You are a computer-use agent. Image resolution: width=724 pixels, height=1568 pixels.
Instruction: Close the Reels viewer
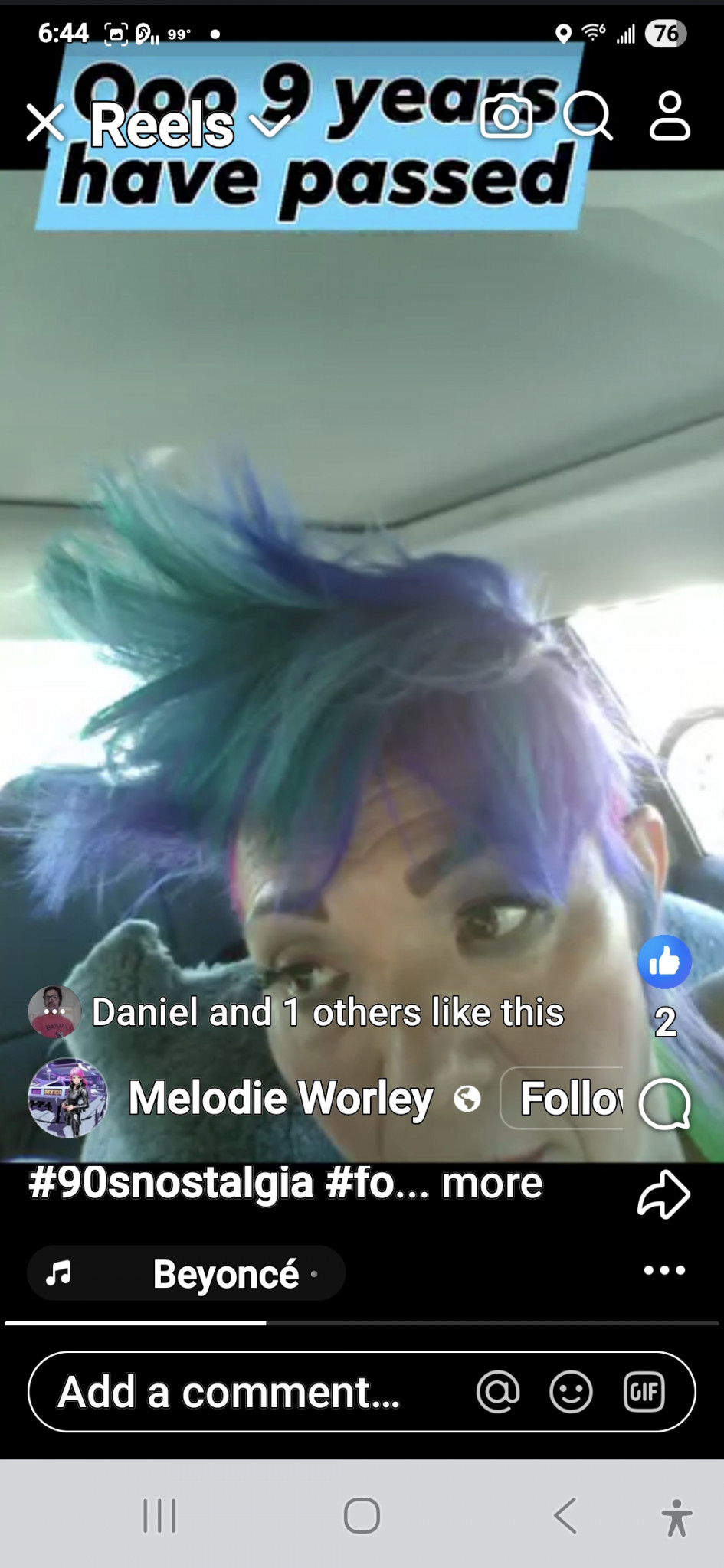pos(45,122)
